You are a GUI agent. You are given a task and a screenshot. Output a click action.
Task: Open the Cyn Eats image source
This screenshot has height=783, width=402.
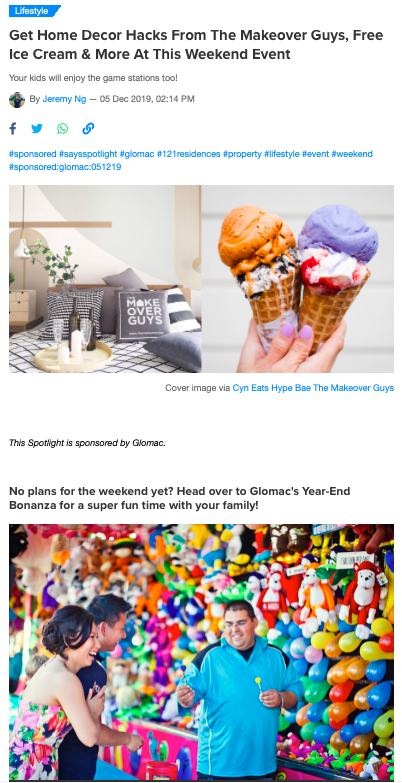point(251,388)
